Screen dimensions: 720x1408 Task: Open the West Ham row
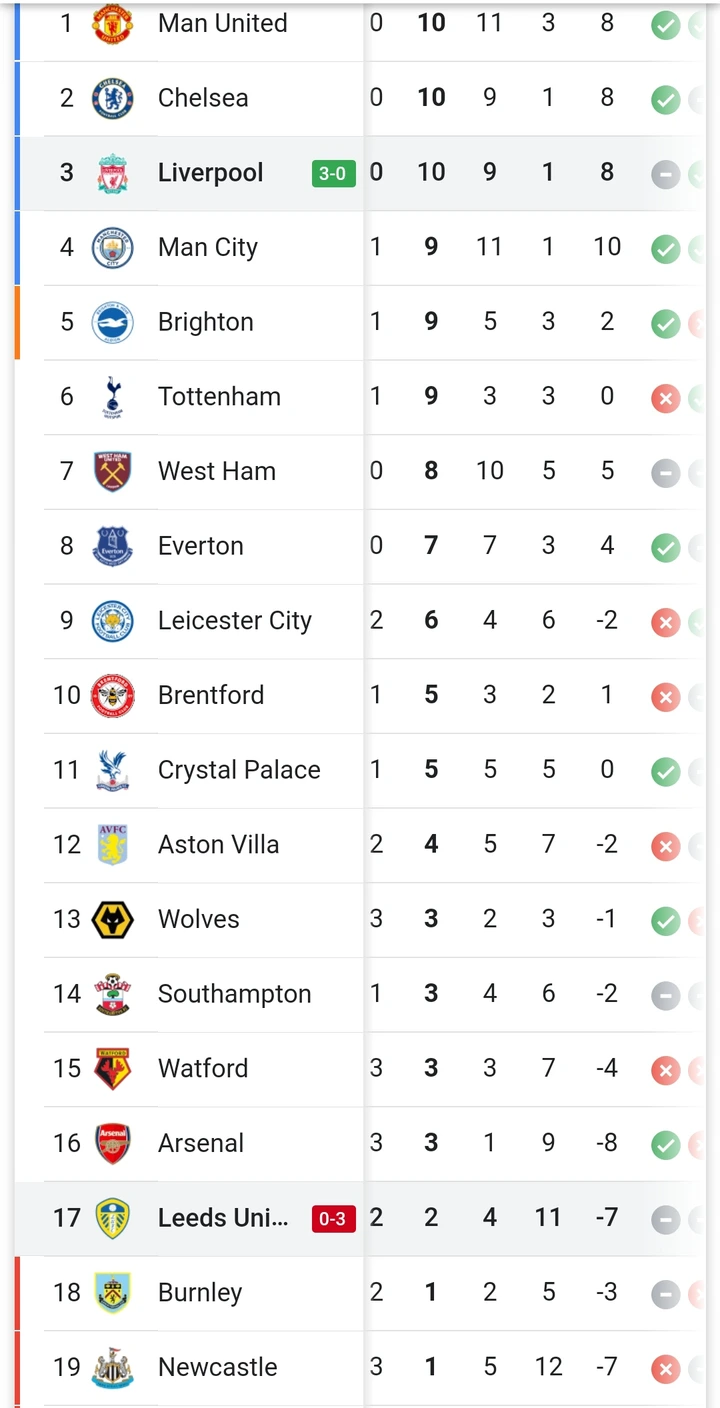(360, 471)
